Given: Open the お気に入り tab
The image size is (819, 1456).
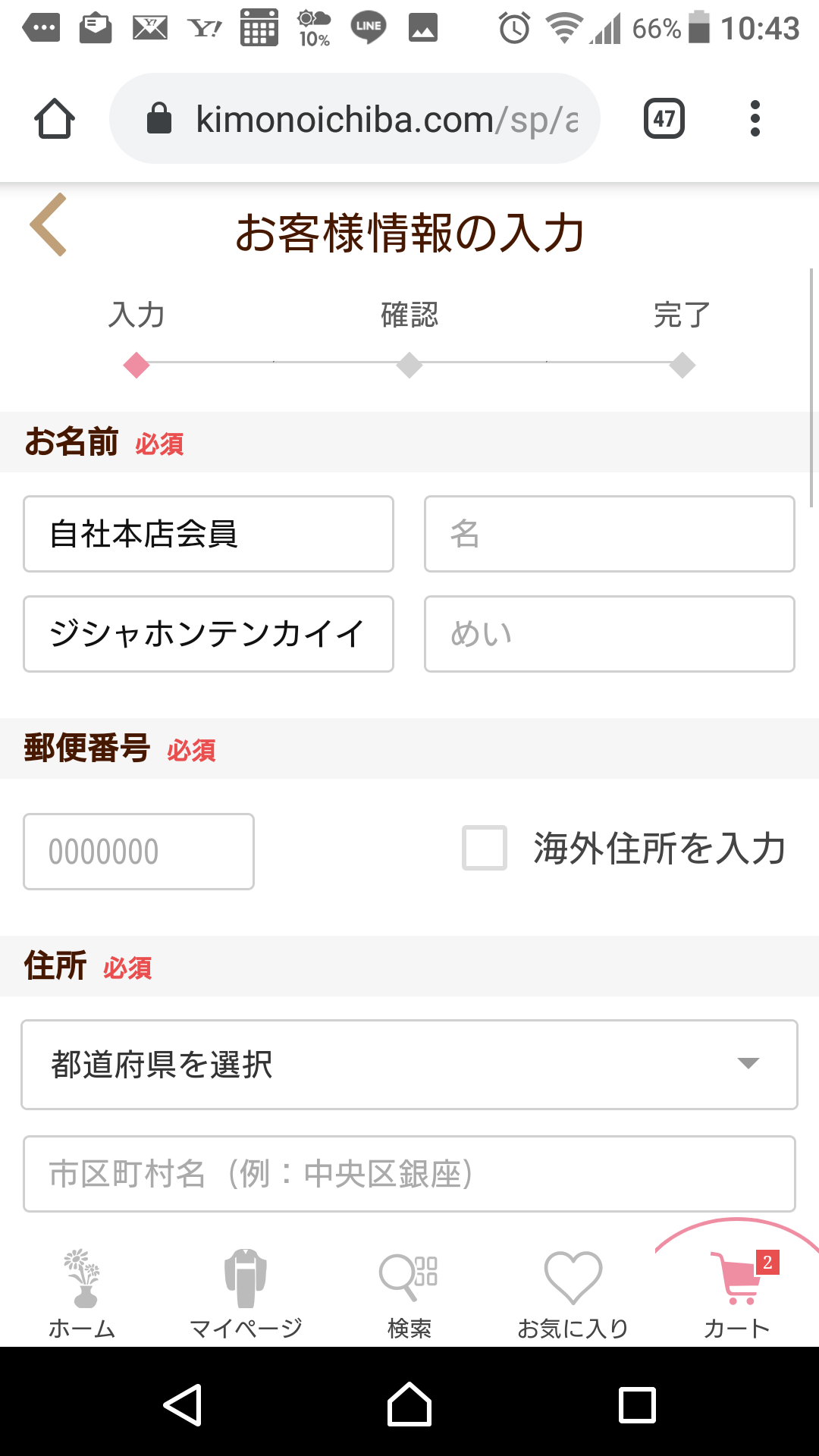Looking at the screenshot, I should (x=573, y=1294).
